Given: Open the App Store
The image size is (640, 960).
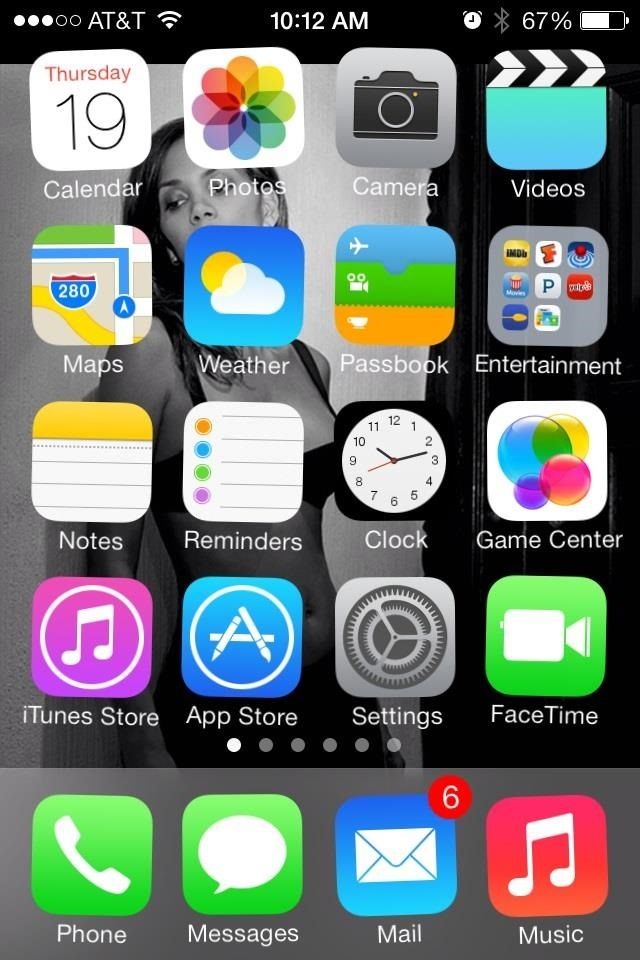Looking at the screenshot, I should click(243, 637).
